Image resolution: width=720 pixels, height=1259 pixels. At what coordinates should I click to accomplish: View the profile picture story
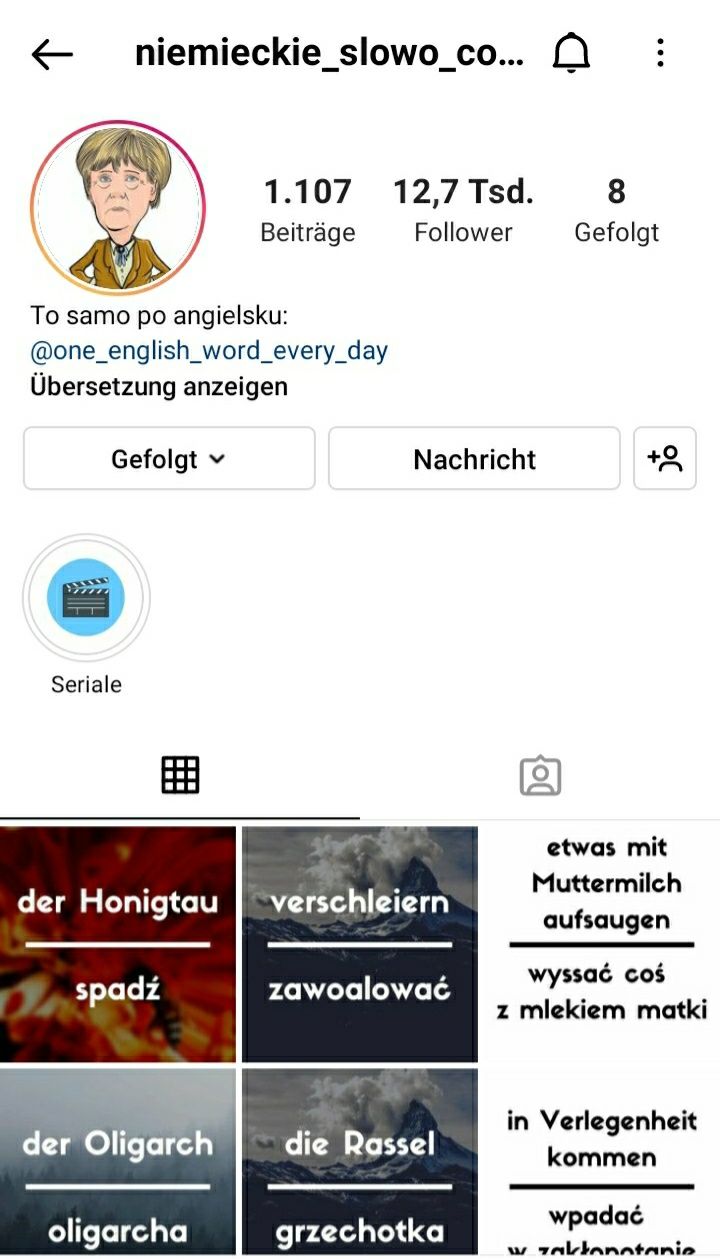click(118, 208)
